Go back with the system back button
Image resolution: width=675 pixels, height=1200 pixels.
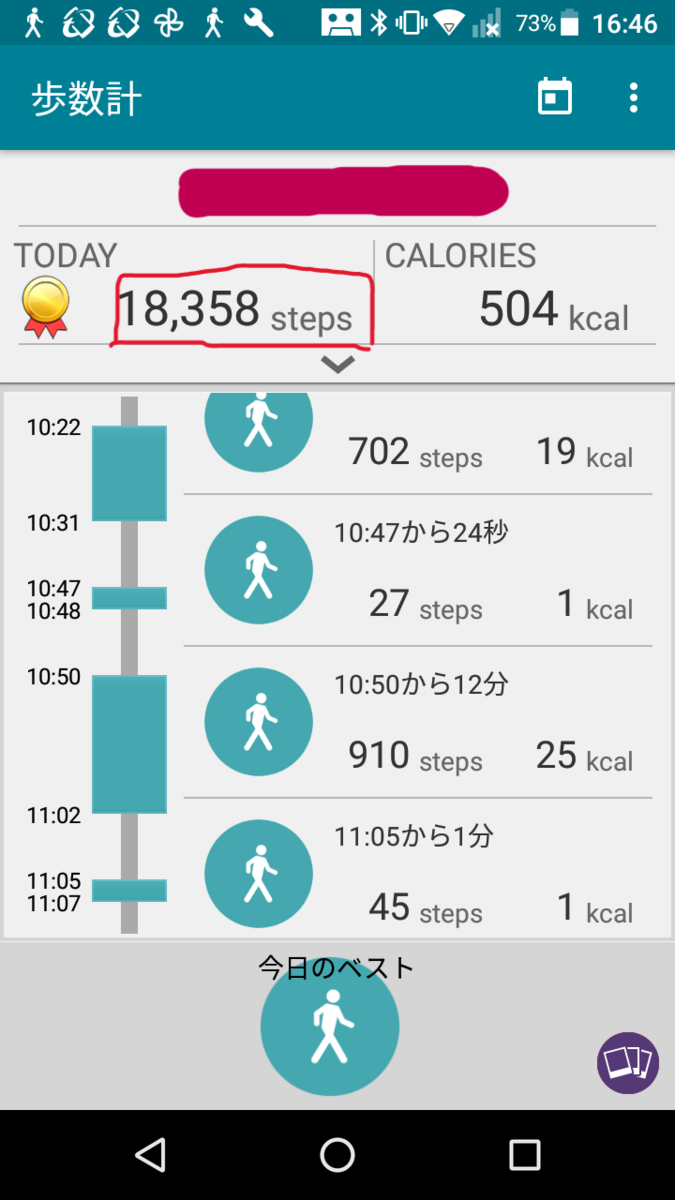[150, 1155]
